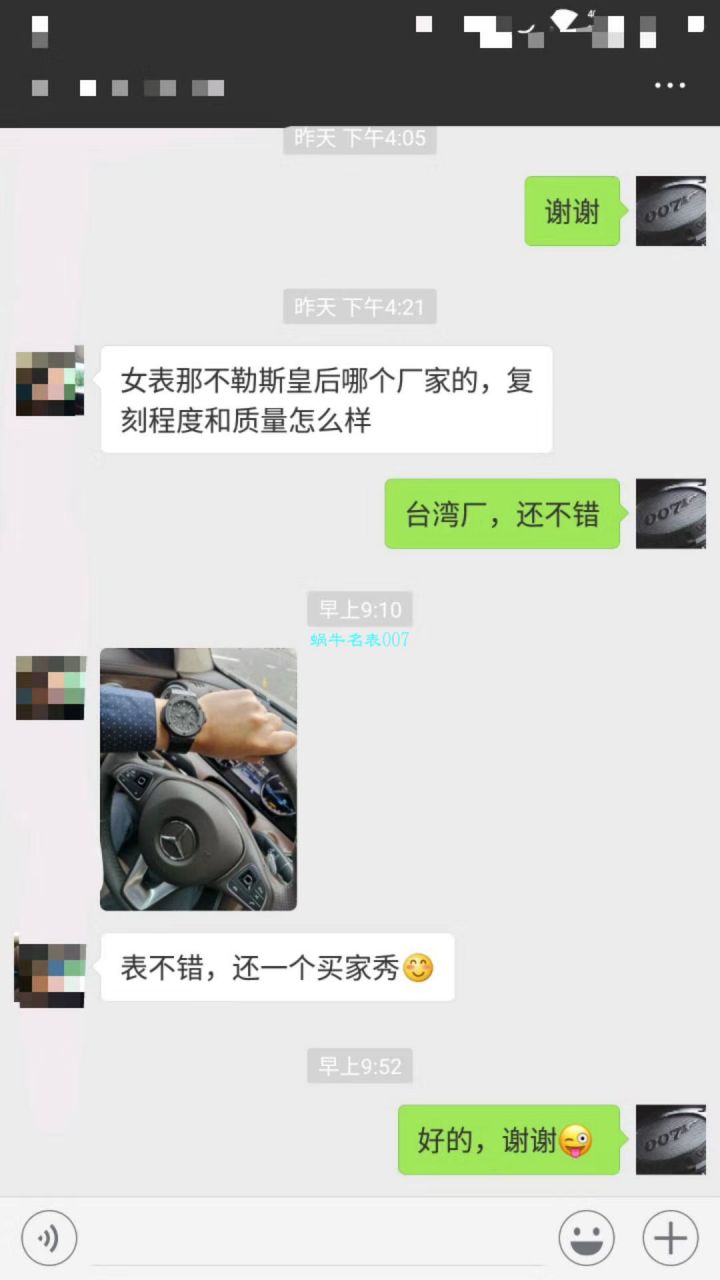The image size is (720, 1280).
Task: Switch to voice message input
Action: [49, 1238]
